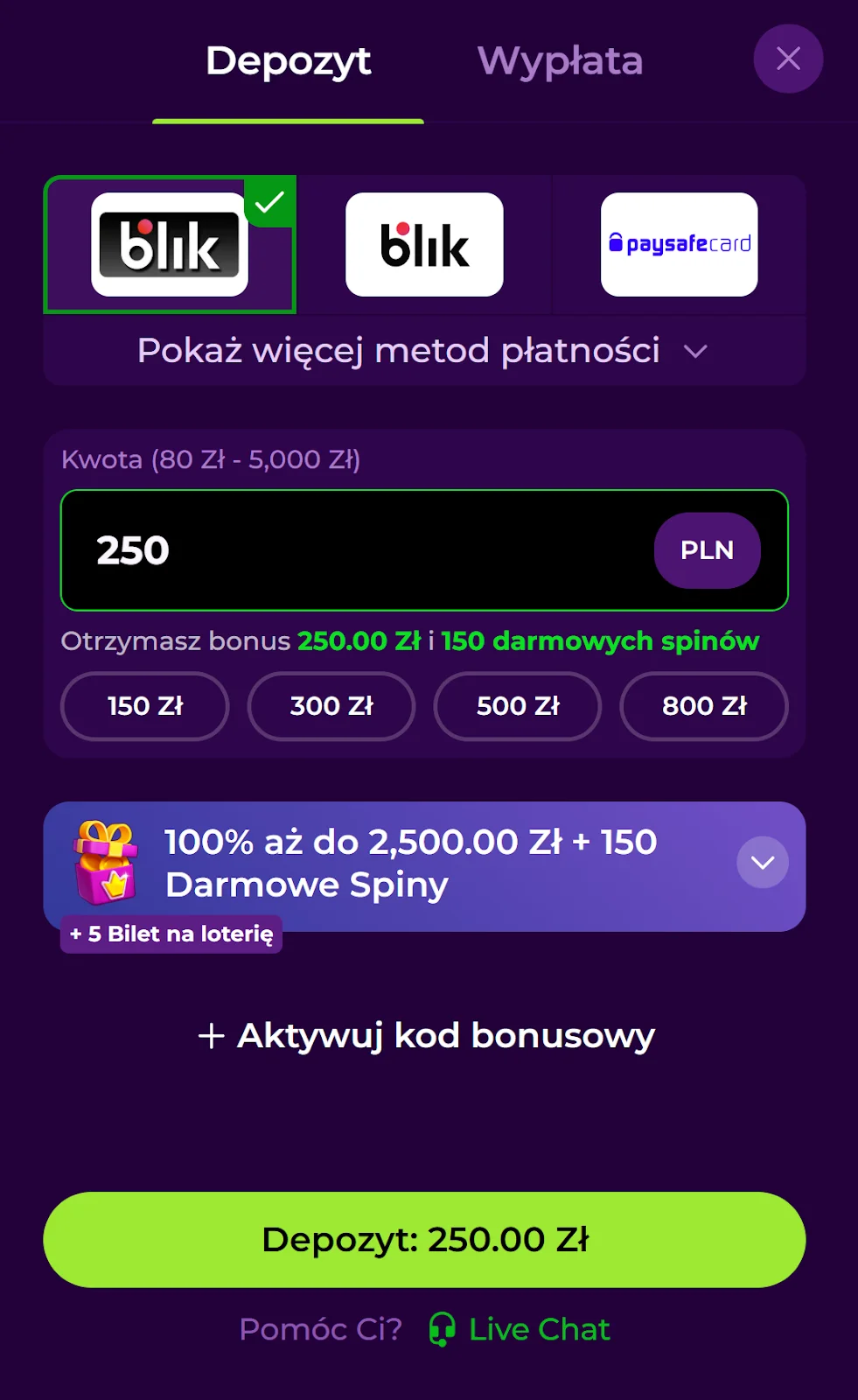Click the amount input showing 250
This screenshot has height=1400, width=858.
pos(350,550)
